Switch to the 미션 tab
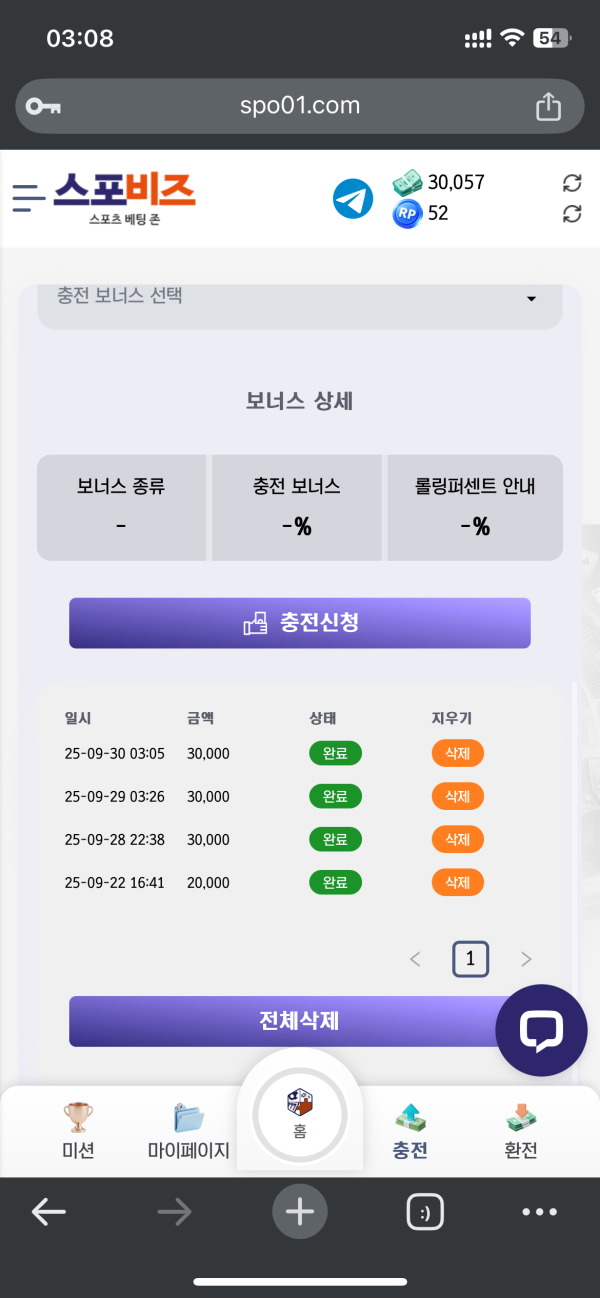Viewport: 600px width, 1298px height. pyautogui.click(x=78, y=1130)
